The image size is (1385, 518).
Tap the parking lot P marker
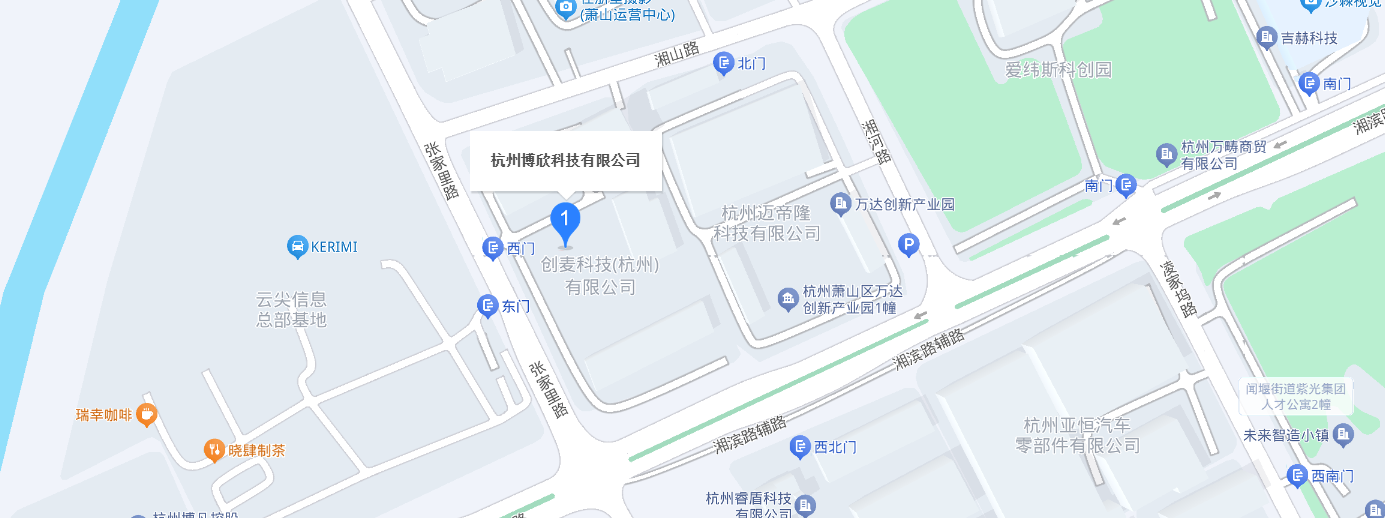point(909,244)
